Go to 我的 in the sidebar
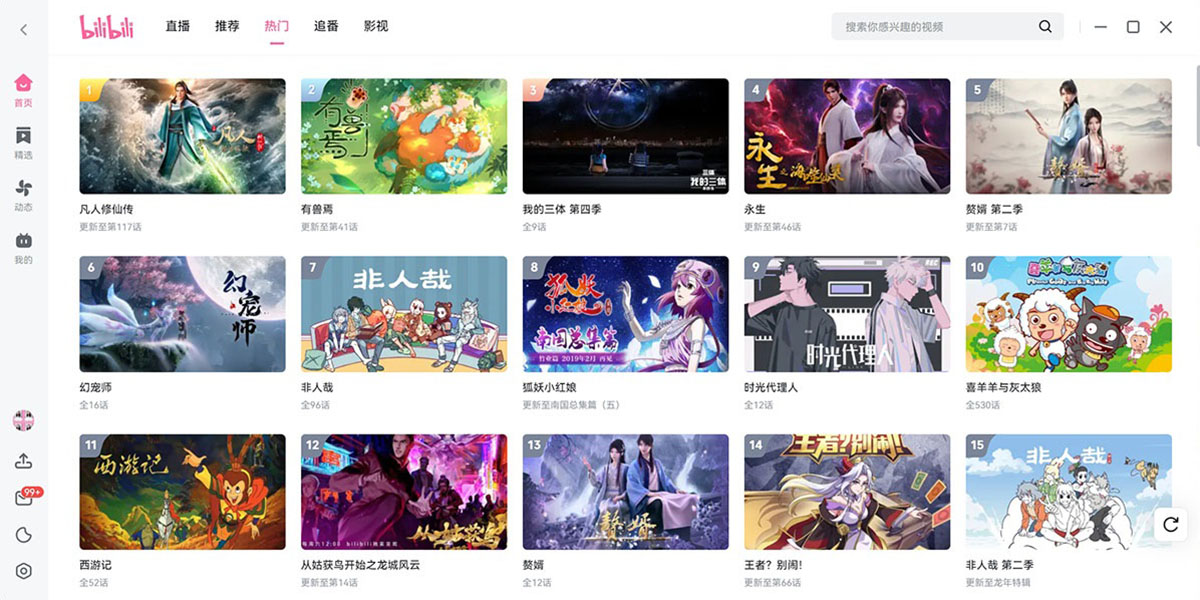The image size is (1200, 600). point(24,247)
